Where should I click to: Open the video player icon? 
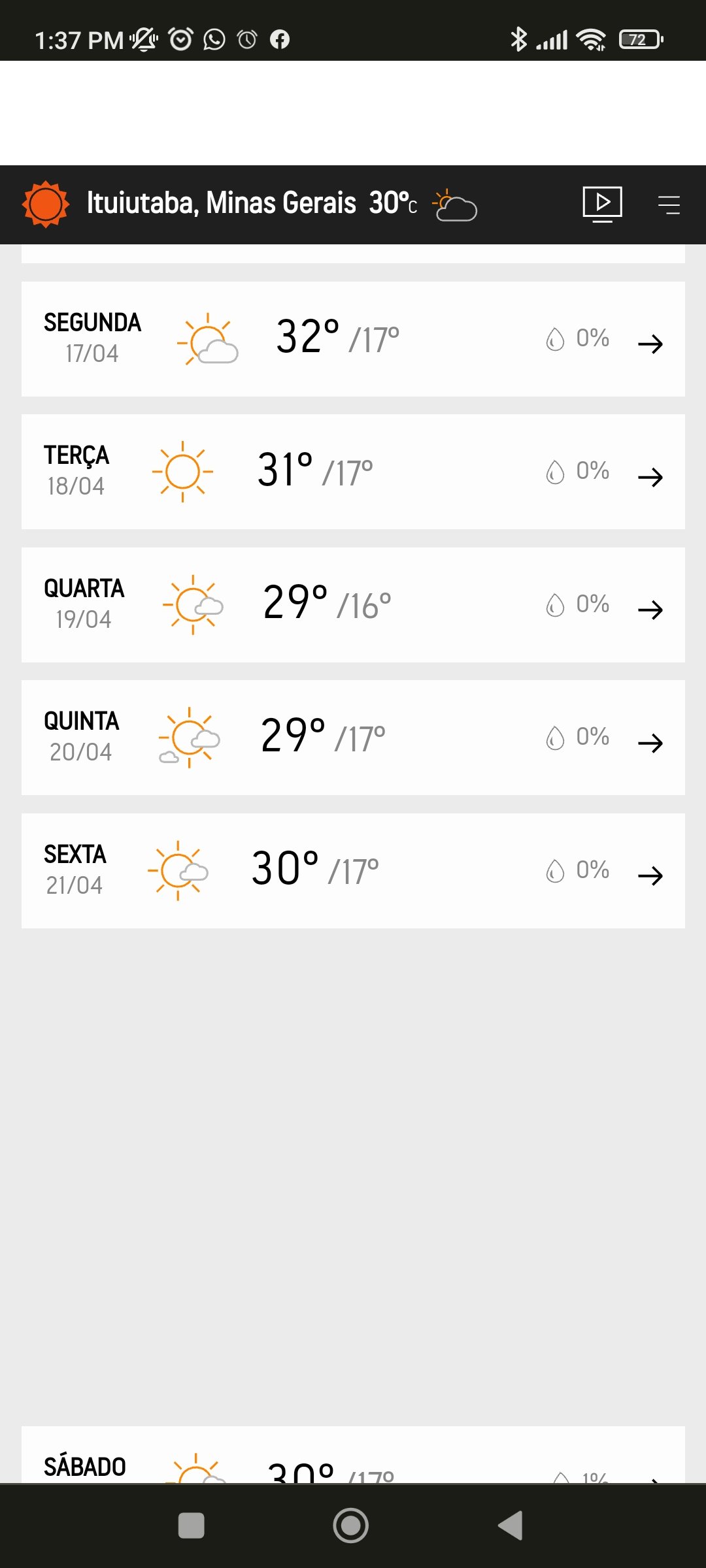(x=602, y=204)
